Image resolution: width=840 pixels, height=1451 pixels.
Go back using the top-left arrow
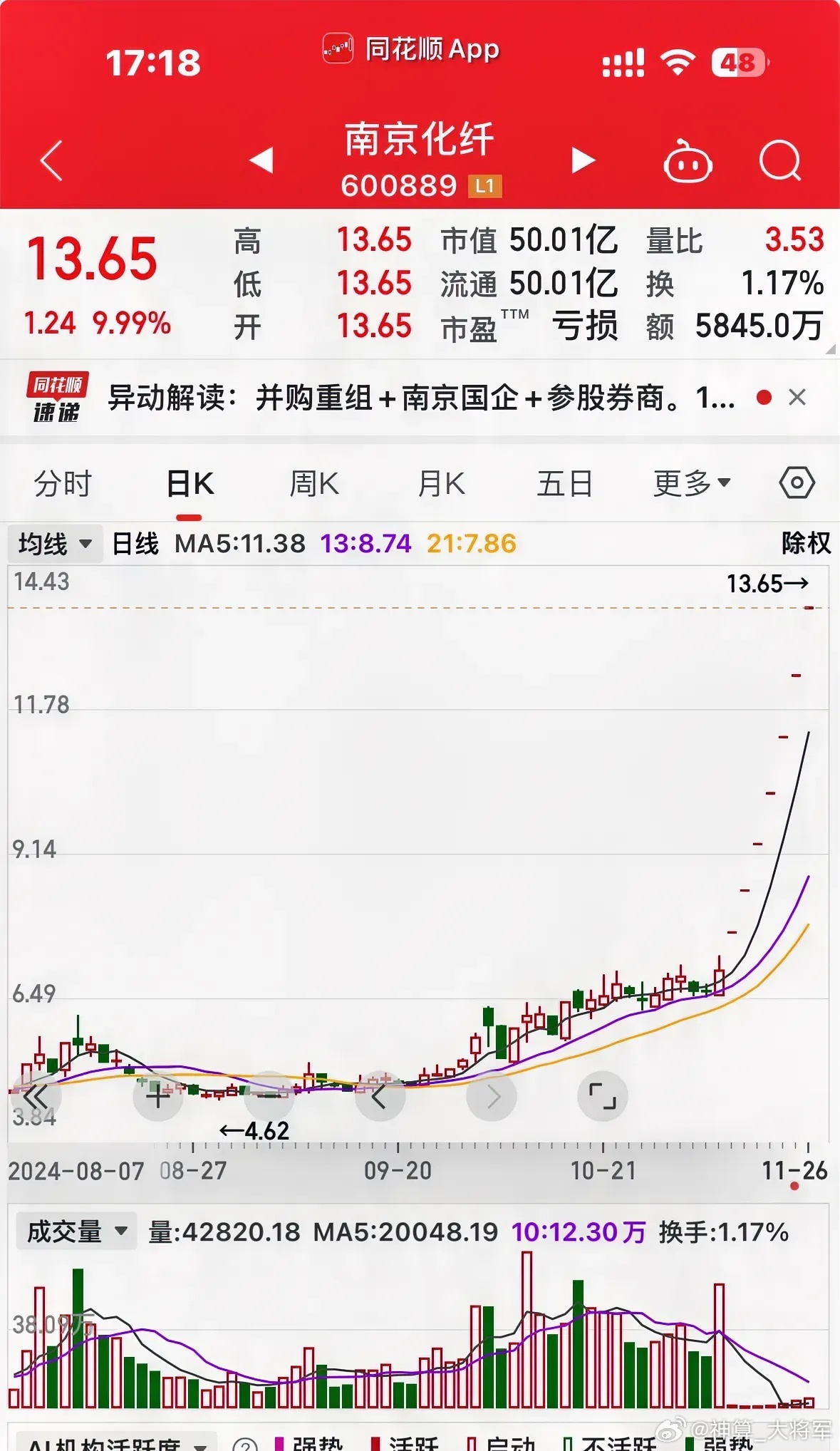52,160
